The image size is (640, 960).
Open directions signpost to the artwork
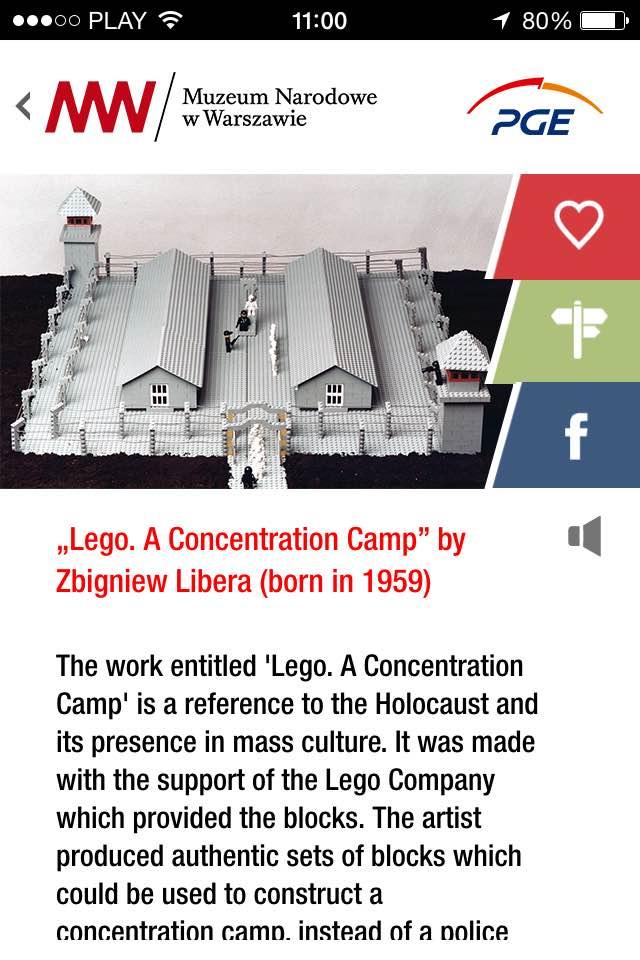(580, 331)
